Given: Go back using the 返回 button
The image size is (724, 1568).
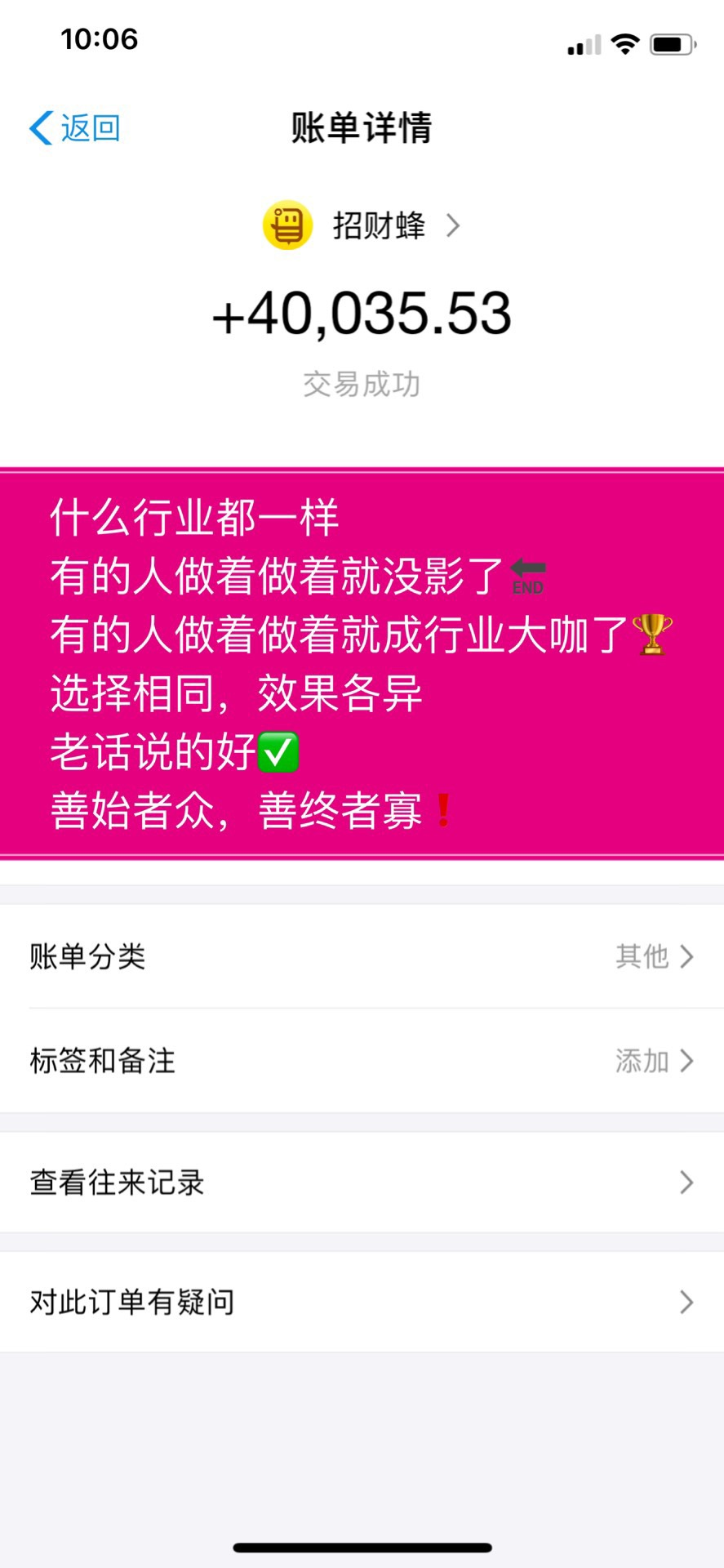Looking at the screenshot, I should point(75,128).
